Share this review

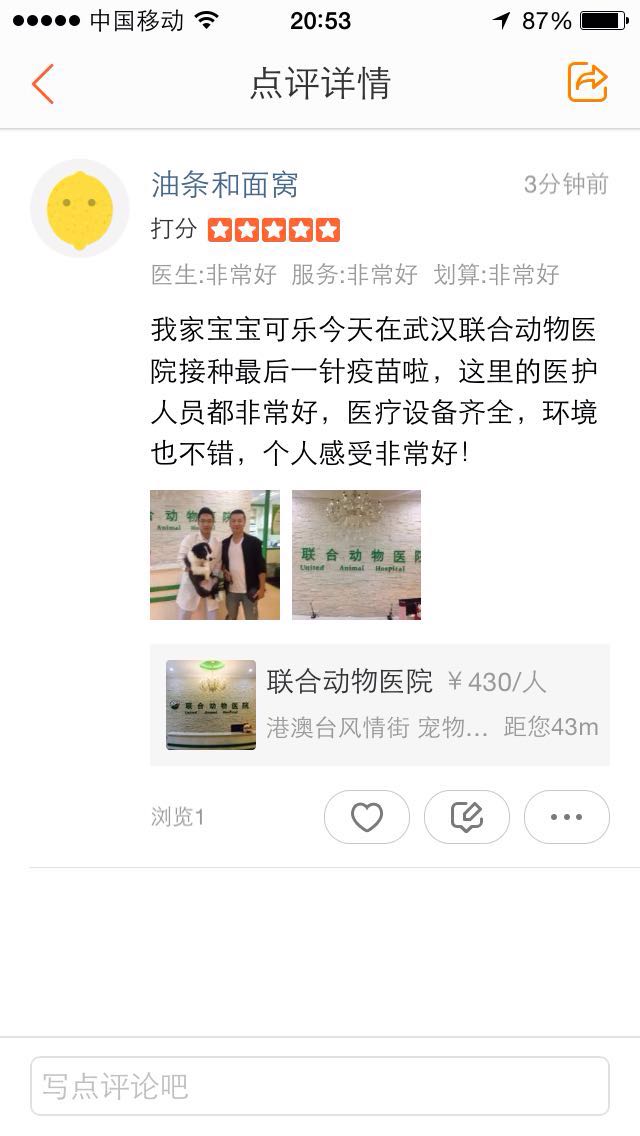click(587, 82)
